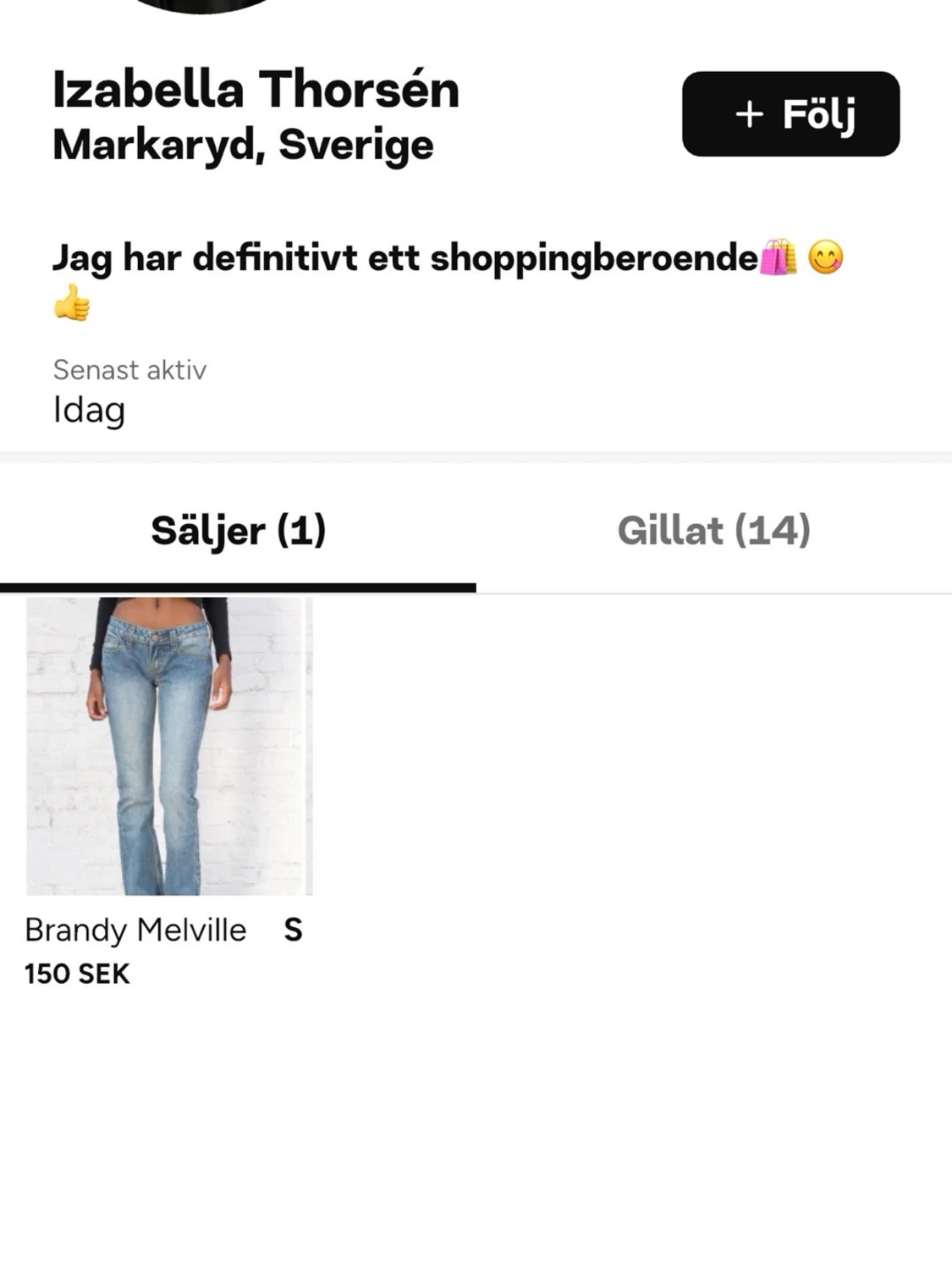Click the divider between profile and tabs
The image size is (952, 1270).
coord(476,457)
